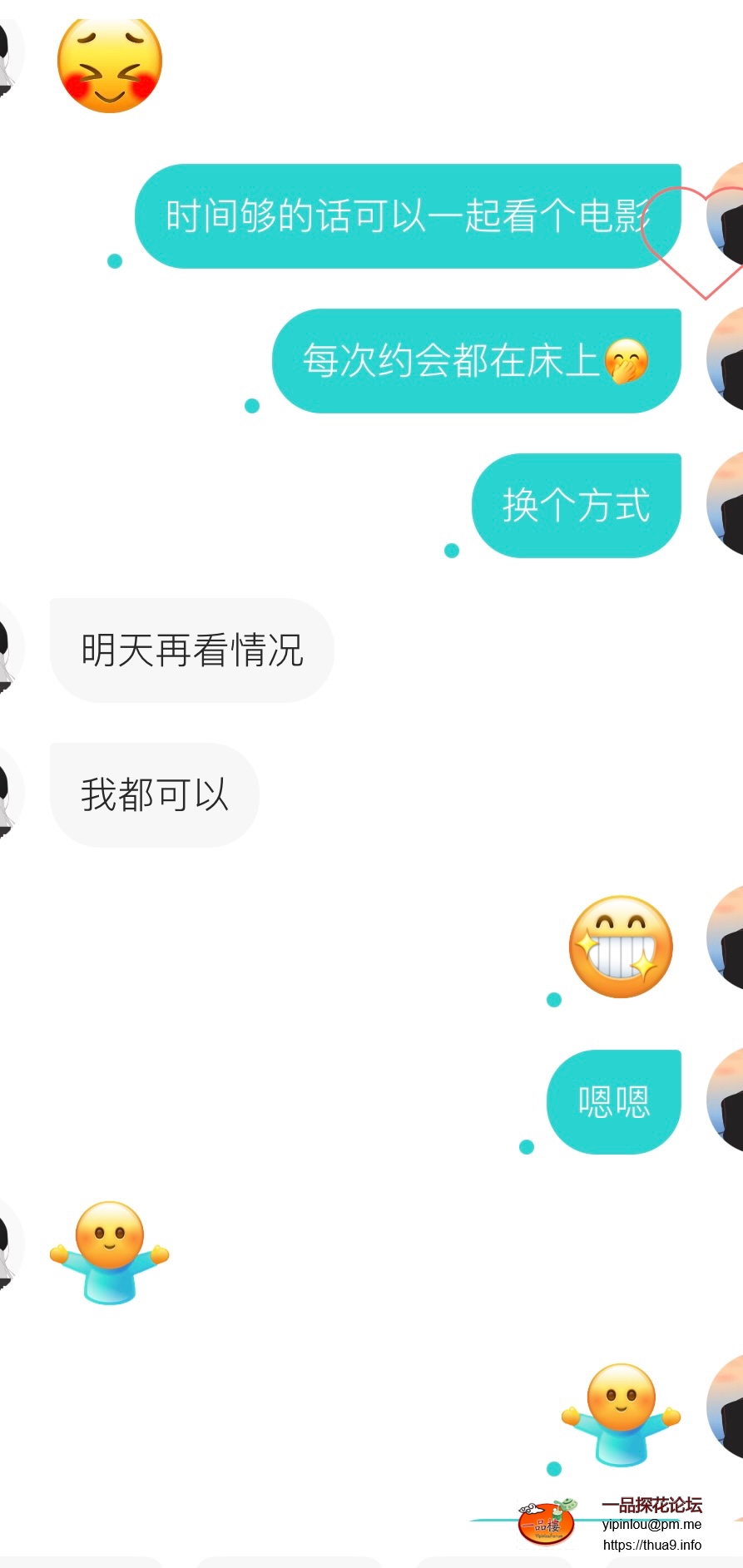Open sender's avatar beside "换个方式" message

pos(726,505)
